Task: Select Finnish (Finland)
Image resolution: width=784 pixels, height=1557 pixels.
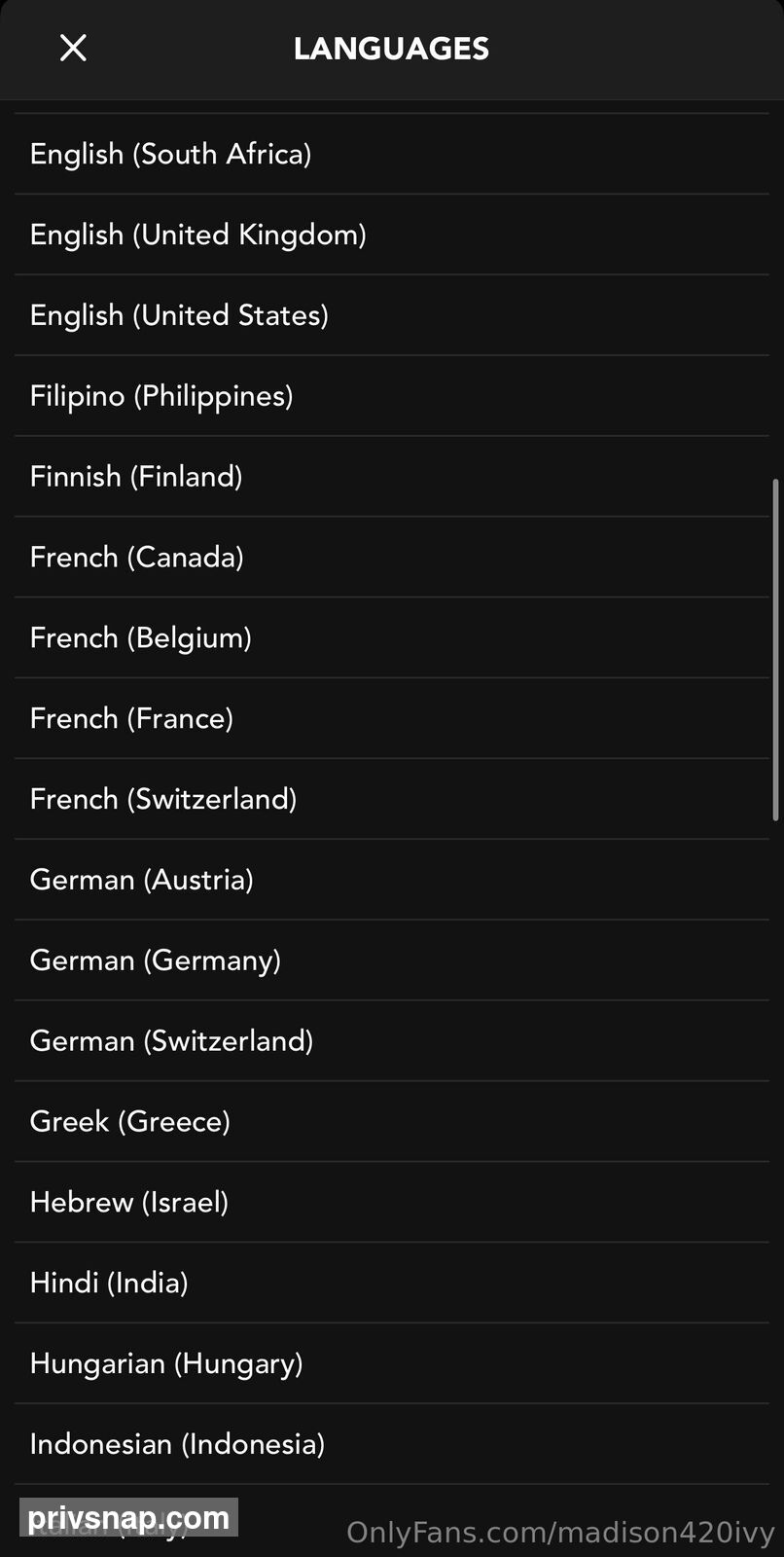Action: (x=392, y=477)
